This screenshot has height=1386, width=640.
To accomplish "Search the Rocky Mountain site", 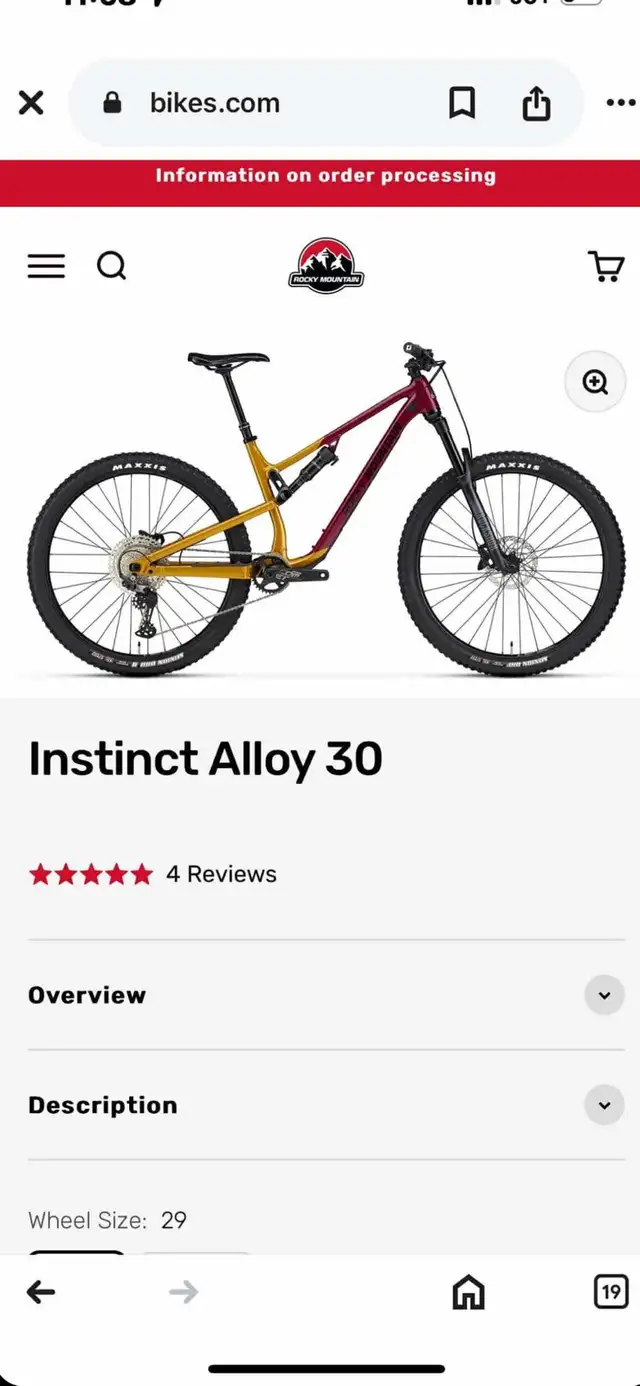I will (x=111, y=266).
